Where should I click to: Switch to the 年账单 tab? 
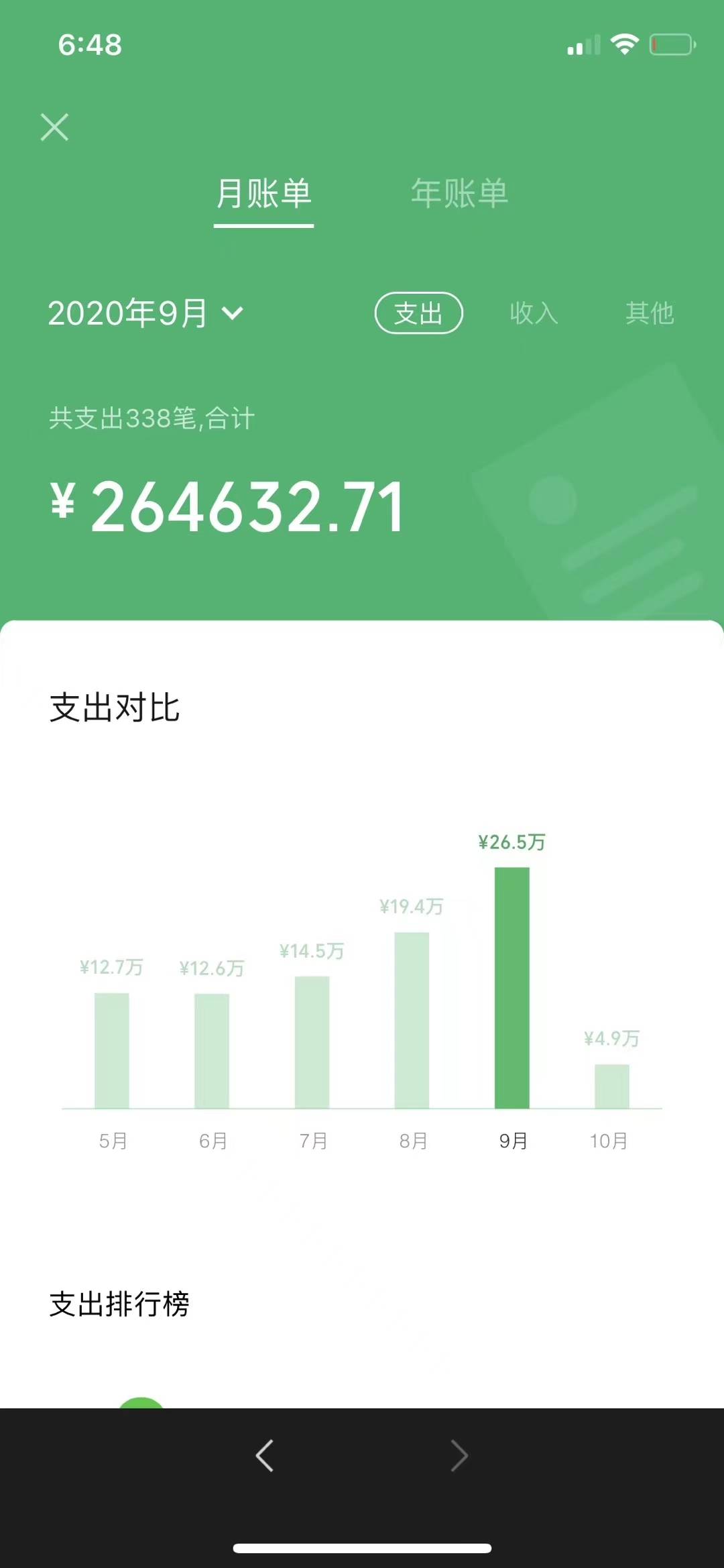tap(459, 195)
